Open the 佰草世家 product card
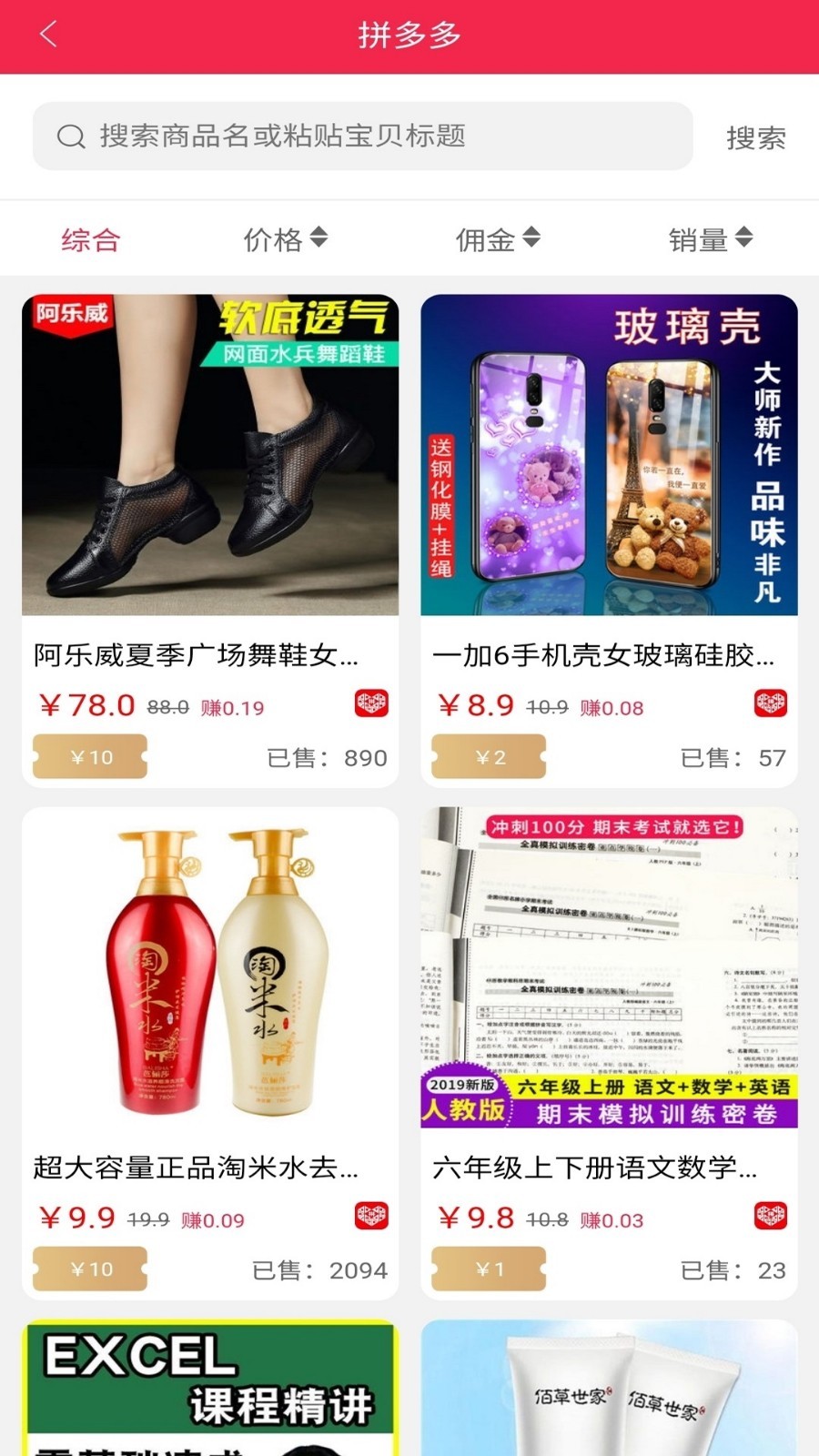This screenshot has width=819, height=1456. [609, 1388]
